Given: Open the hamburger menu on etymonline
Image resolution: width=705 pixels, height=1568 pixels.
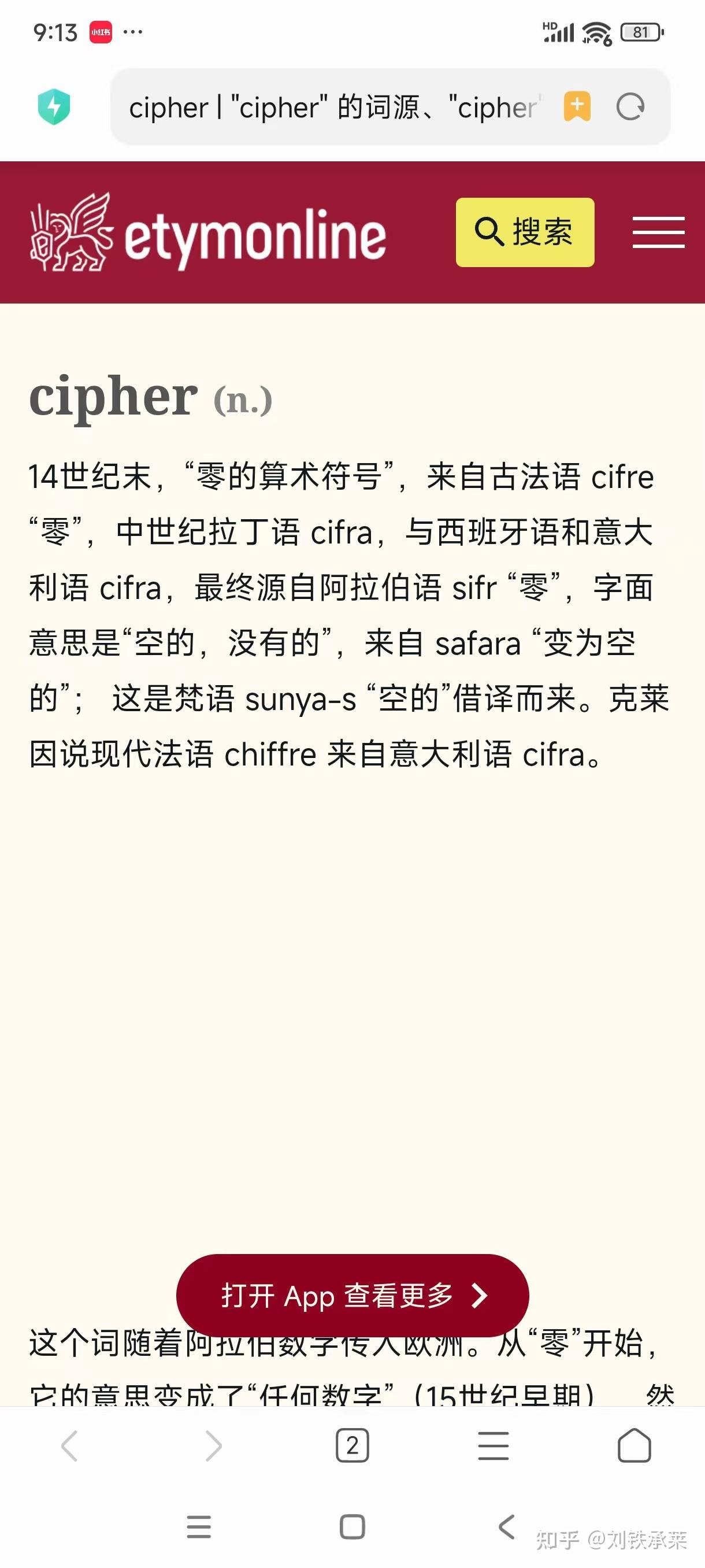Looking at the screenshot, I should pos(659,232).
